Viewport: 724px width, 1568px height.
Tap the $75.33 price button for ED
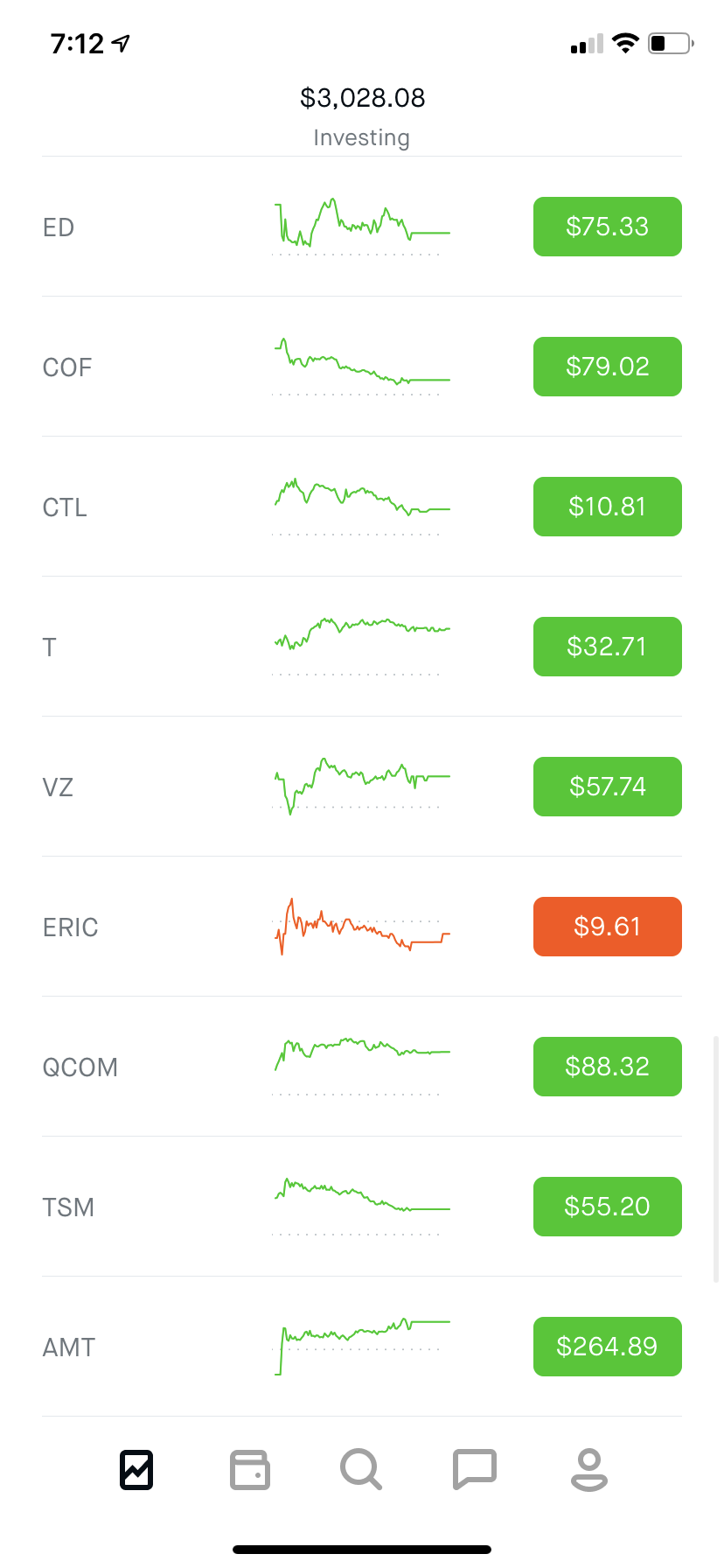point(608,227)
